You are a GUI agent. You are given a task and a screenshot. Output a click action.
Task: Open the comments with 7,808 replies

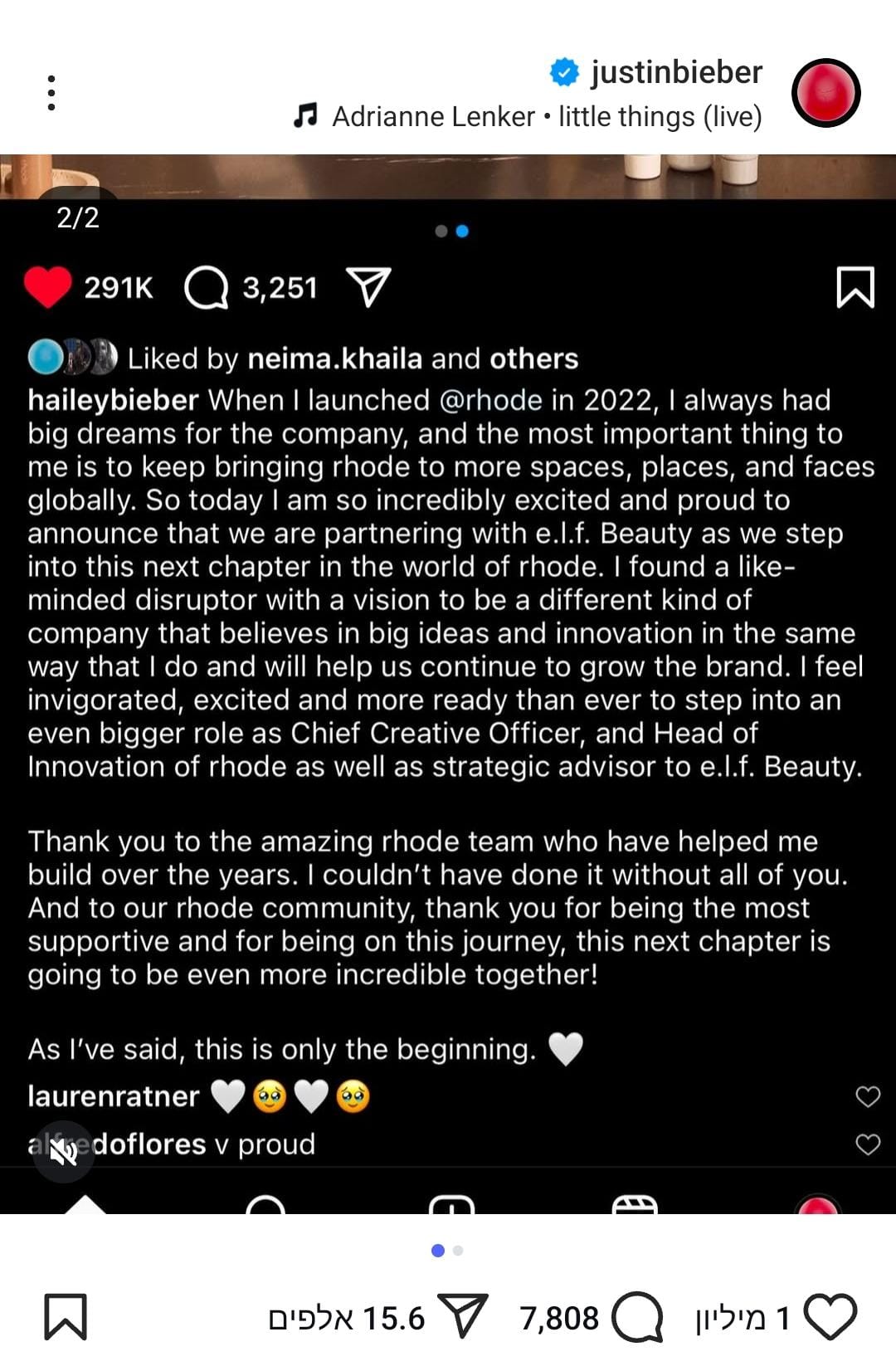point(637,1317)
